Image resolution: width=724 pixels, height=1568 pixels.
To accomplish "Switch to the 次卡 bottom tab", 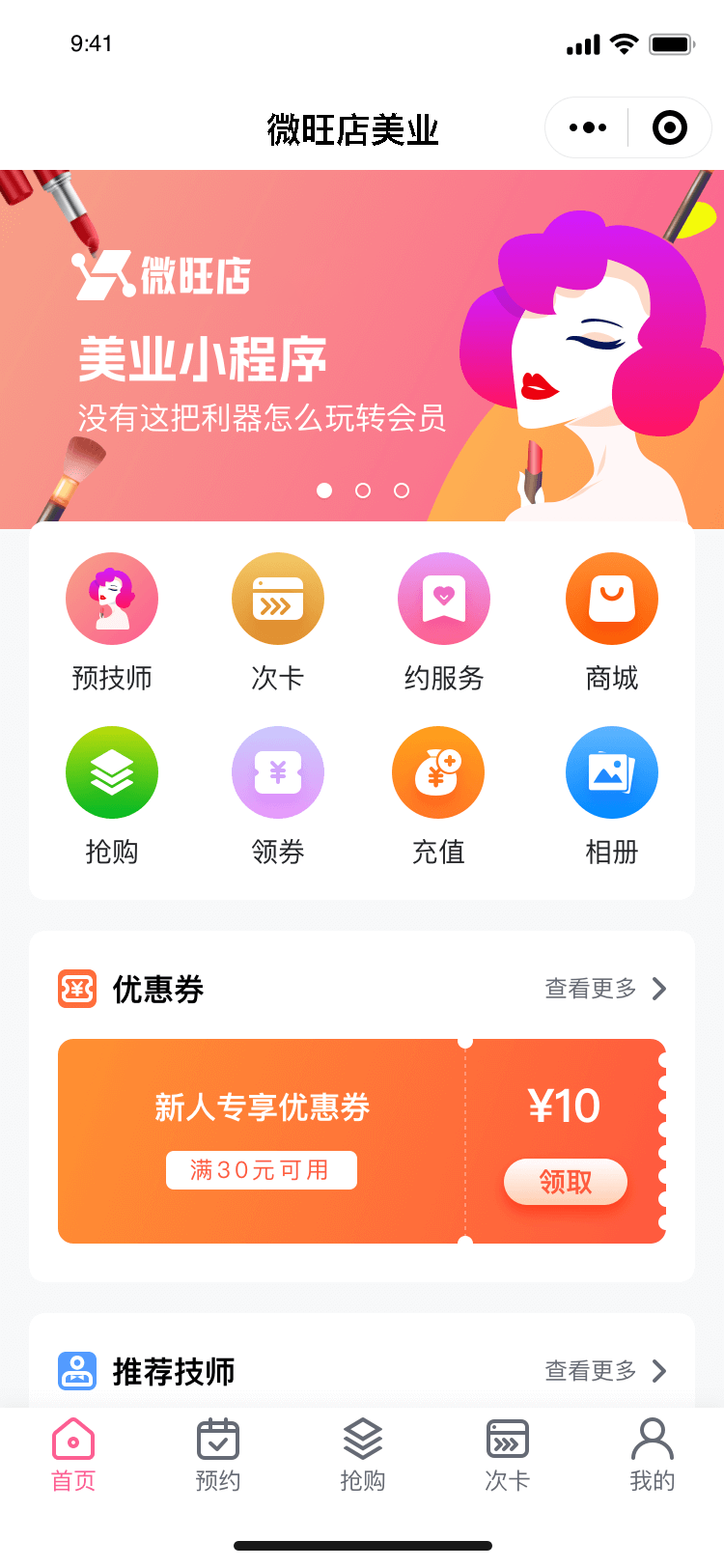I will point(508,1454).
